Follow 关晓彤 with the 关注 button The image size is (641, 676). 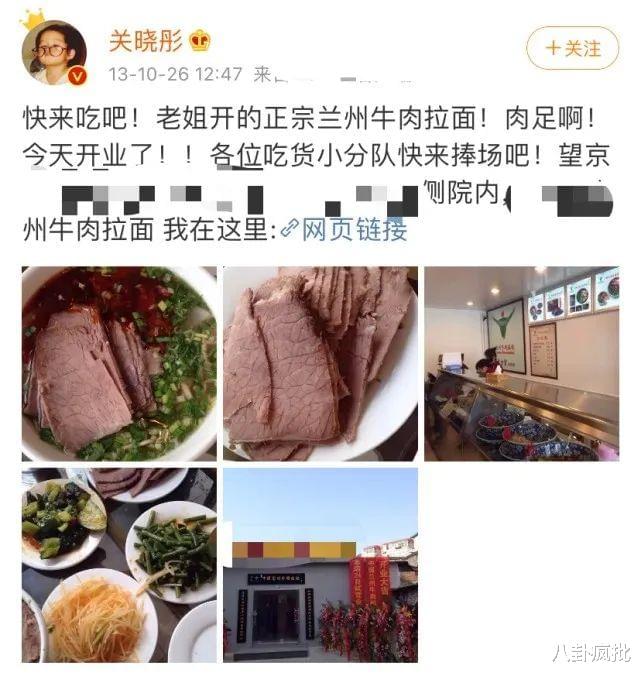tap(573, 47)
